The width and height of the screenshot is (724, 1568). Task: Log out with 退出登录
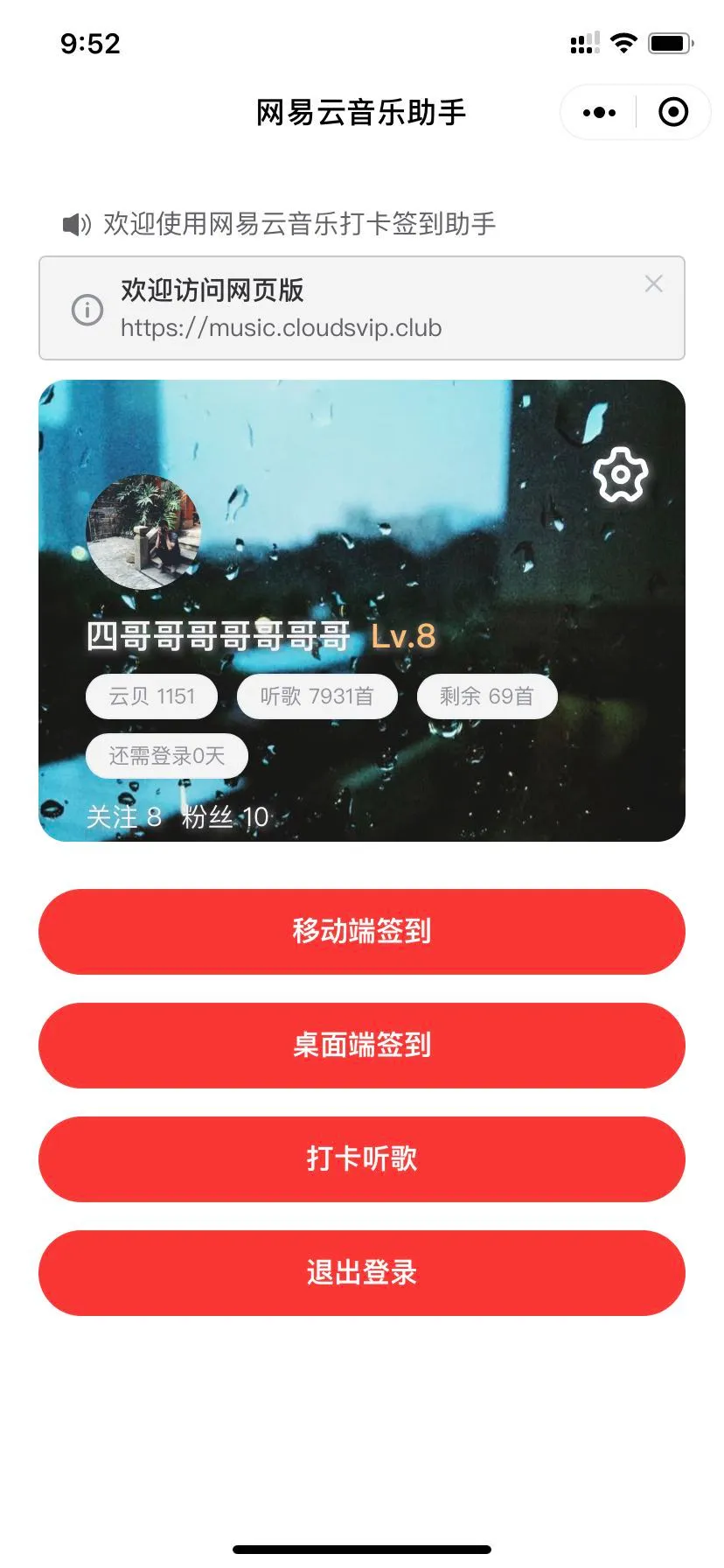tap(361, 1273)
